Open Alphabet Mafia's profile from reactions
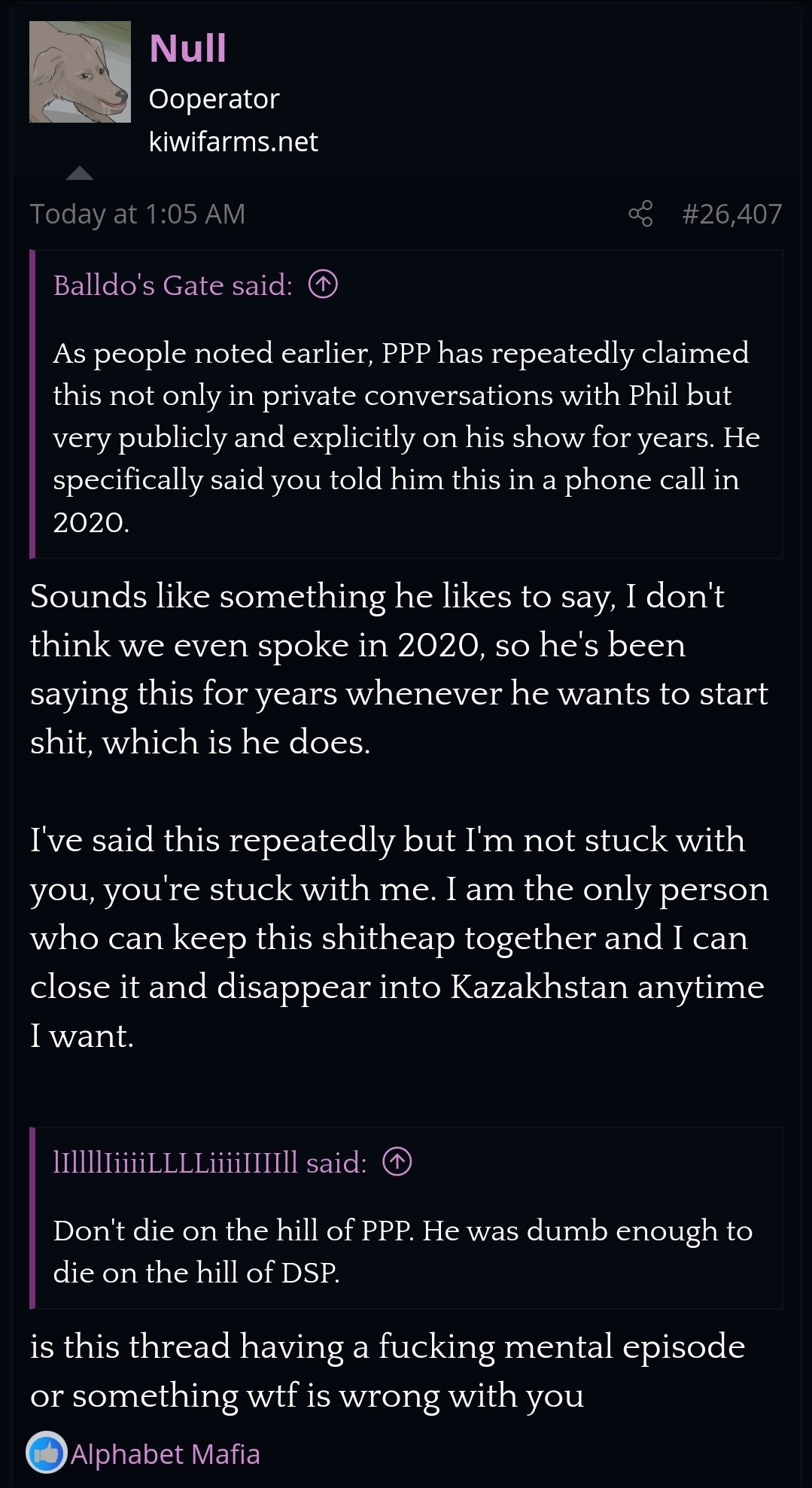Viewport: 812px width, 1488px height. pyautogui.click(x=166, y=1454)
